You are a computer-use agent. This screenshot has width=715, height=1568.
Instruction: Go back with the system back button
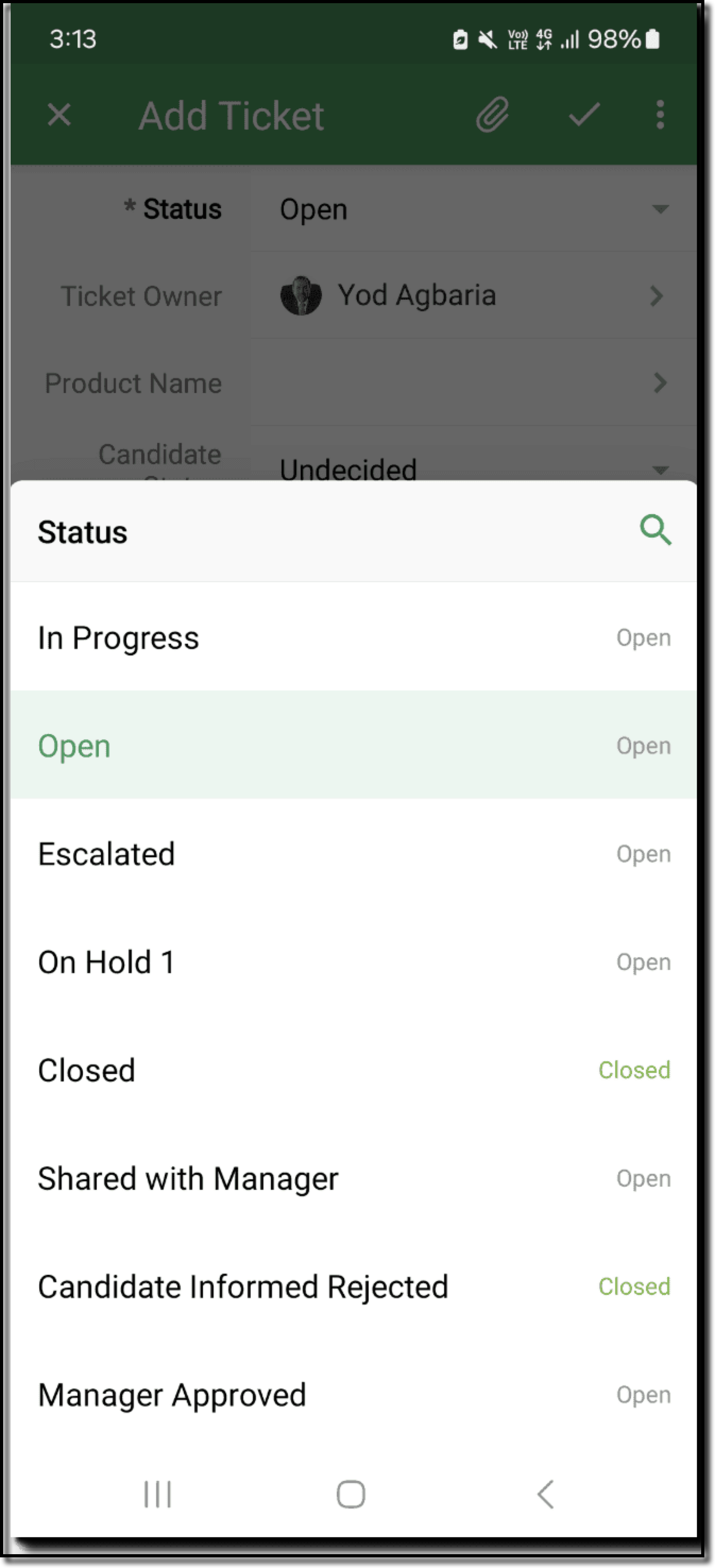click(545, 1494)
